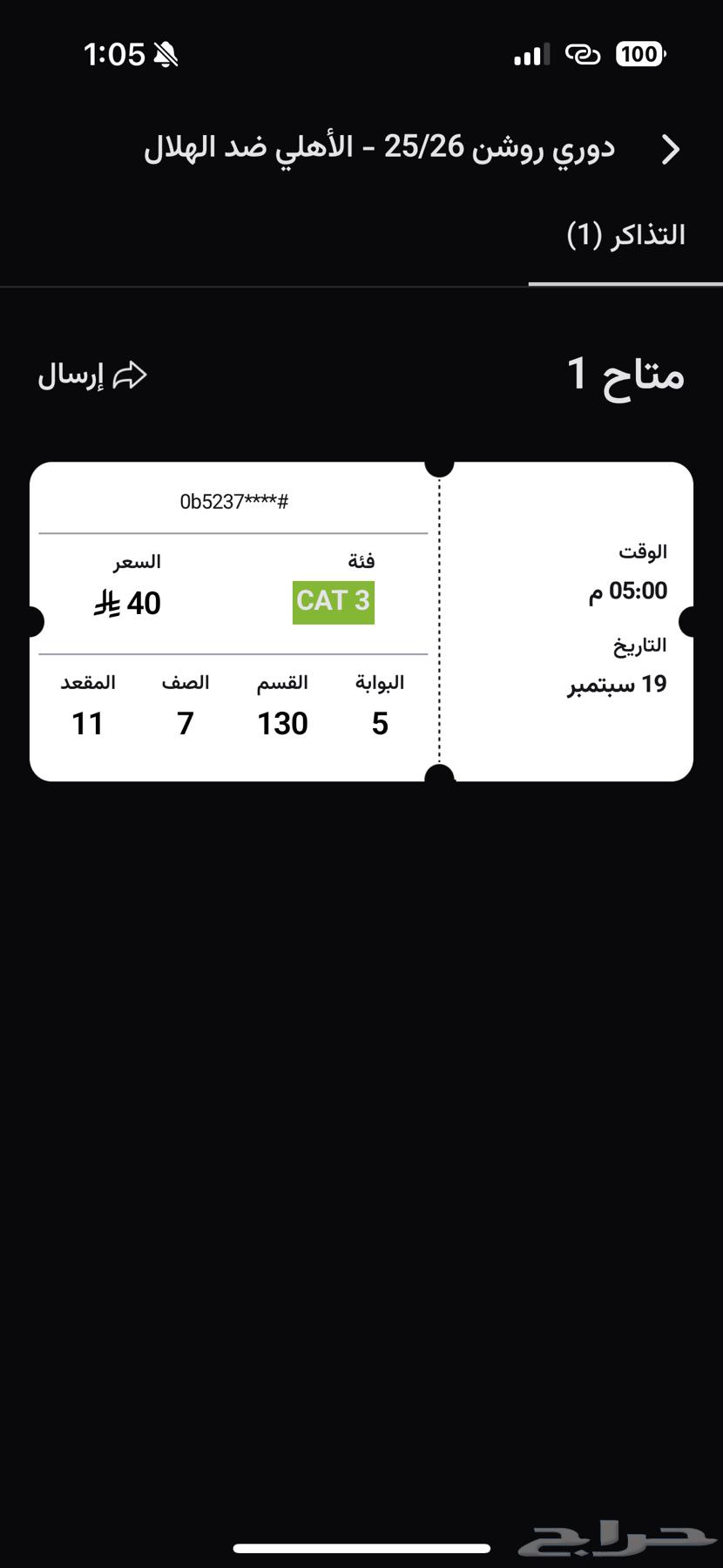This screenshot has width=723, height=1568.
Task: Tap the date 19 سبتمبر on the ticket
Action: [616, 685]
